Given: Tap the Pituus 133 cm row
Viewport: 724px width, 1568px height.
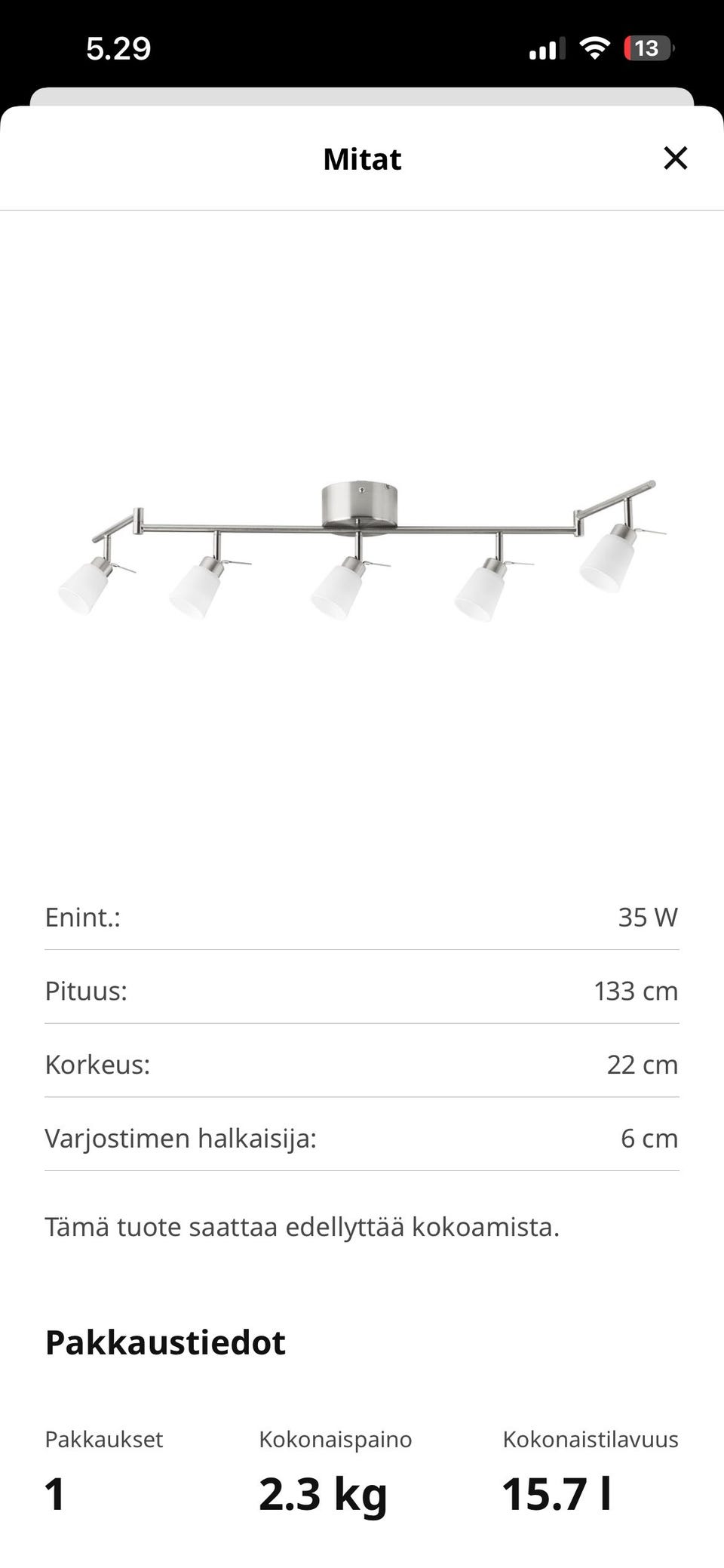Looking at the screenshot, I should 362,991.
